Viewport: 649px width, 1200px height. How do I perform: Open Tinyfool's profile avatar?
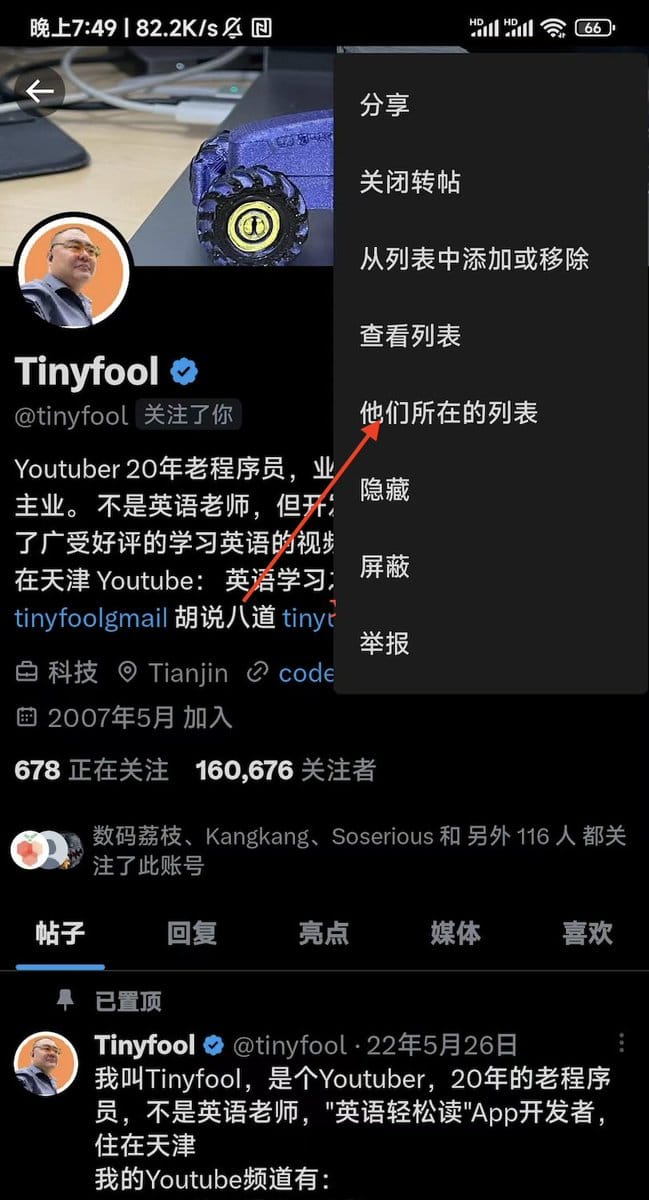(x=74, y=273)
